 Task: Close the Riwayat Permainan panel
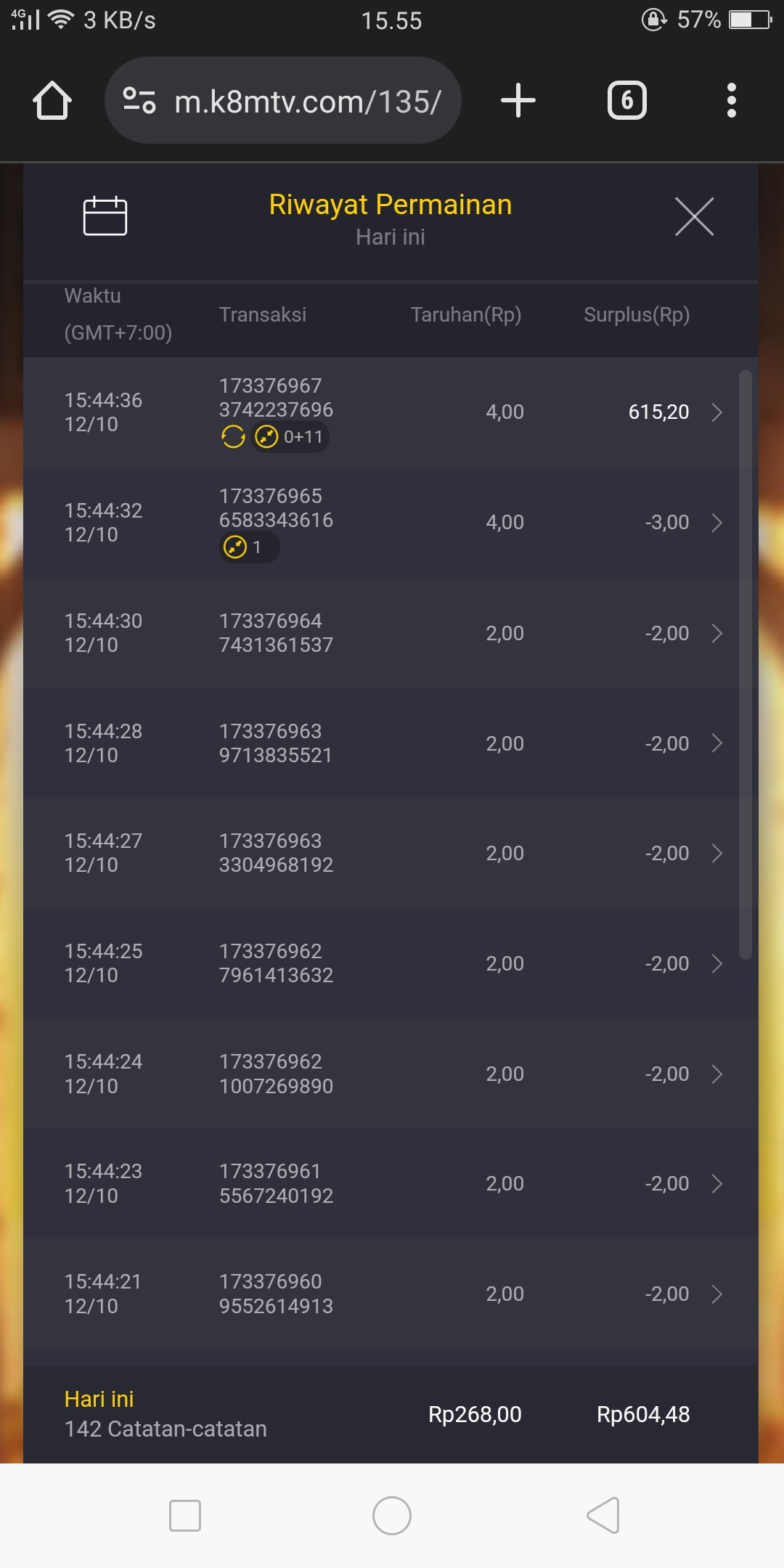[694, 216]
